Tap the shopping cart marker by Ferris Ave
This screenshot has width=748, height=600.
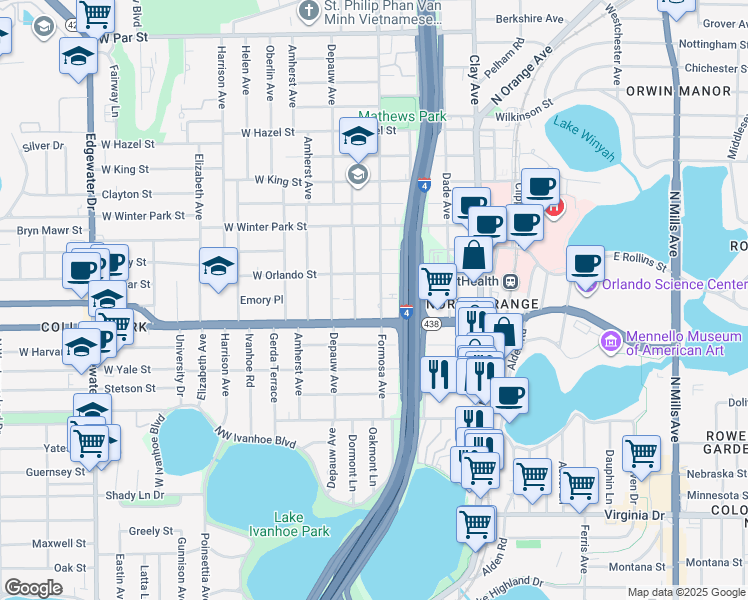point(579,486)
